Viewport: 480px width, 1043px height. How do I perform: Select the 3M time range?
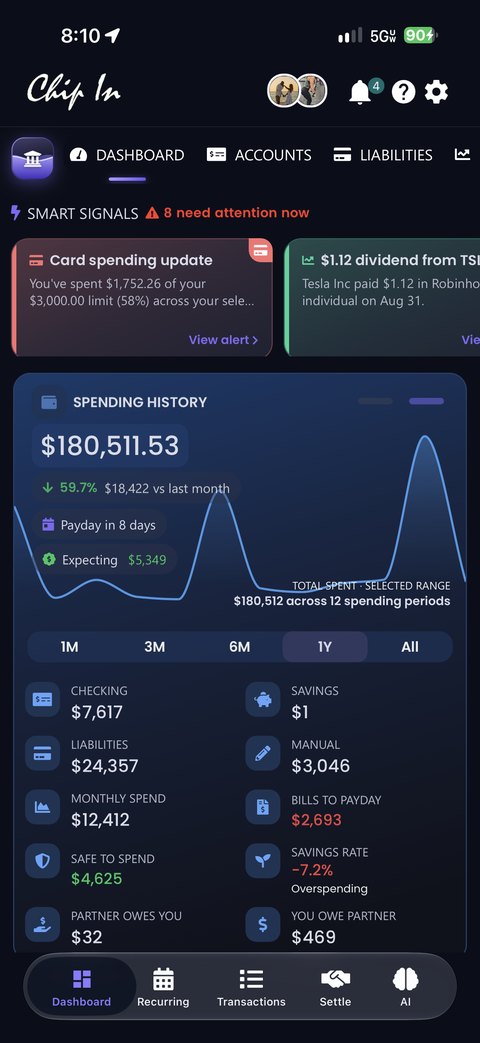(155, 647)
